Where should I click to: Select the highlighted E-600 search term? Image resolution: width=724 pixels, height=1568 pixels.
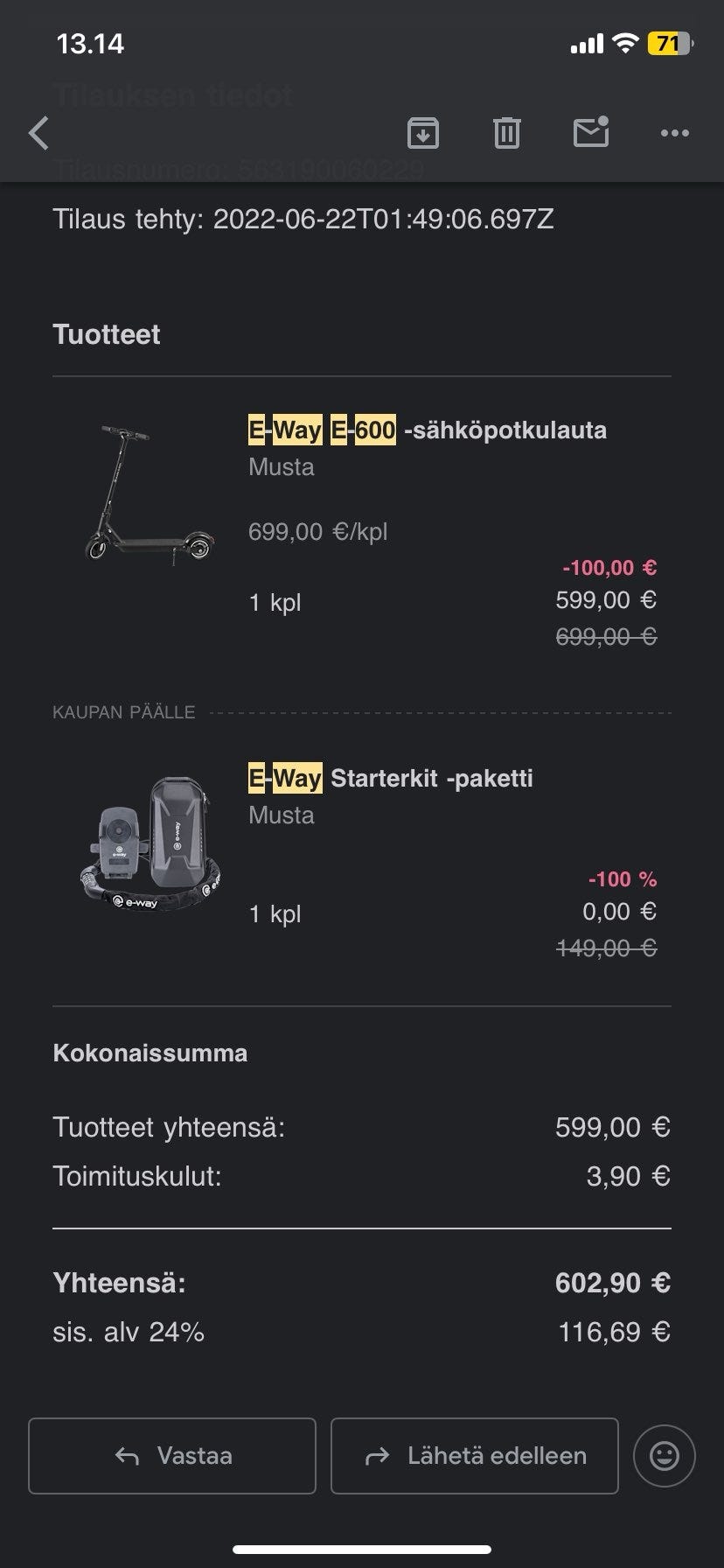(363, 430)
